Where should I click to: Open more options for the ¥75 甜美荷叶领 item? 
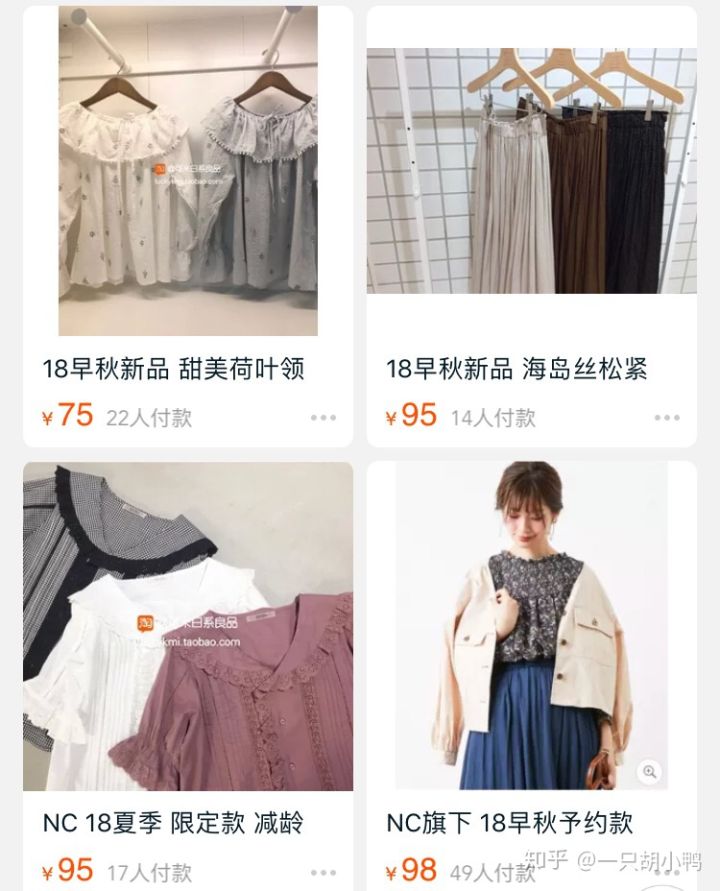tap(322, 418)
